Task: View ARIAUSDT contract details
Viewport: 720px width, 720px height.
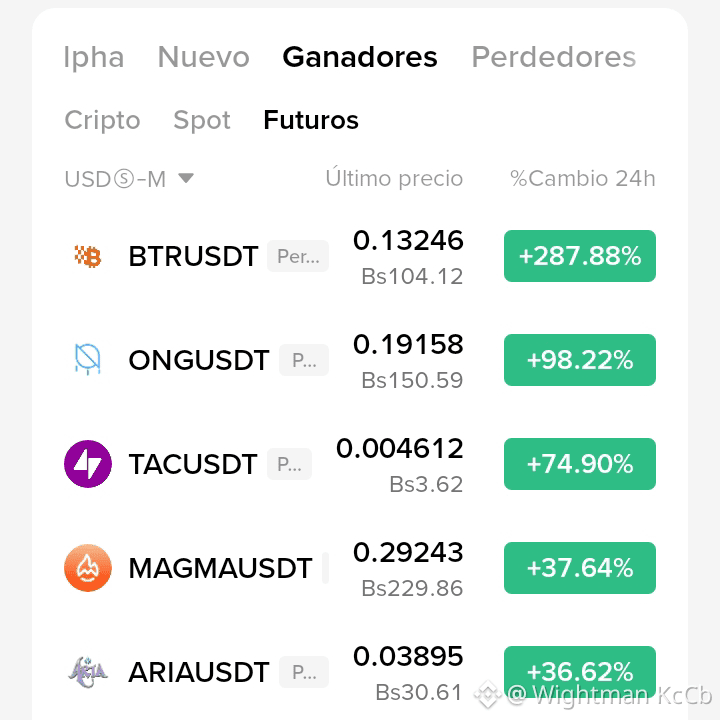Action: pyautogui.click(x=360, y=672)
